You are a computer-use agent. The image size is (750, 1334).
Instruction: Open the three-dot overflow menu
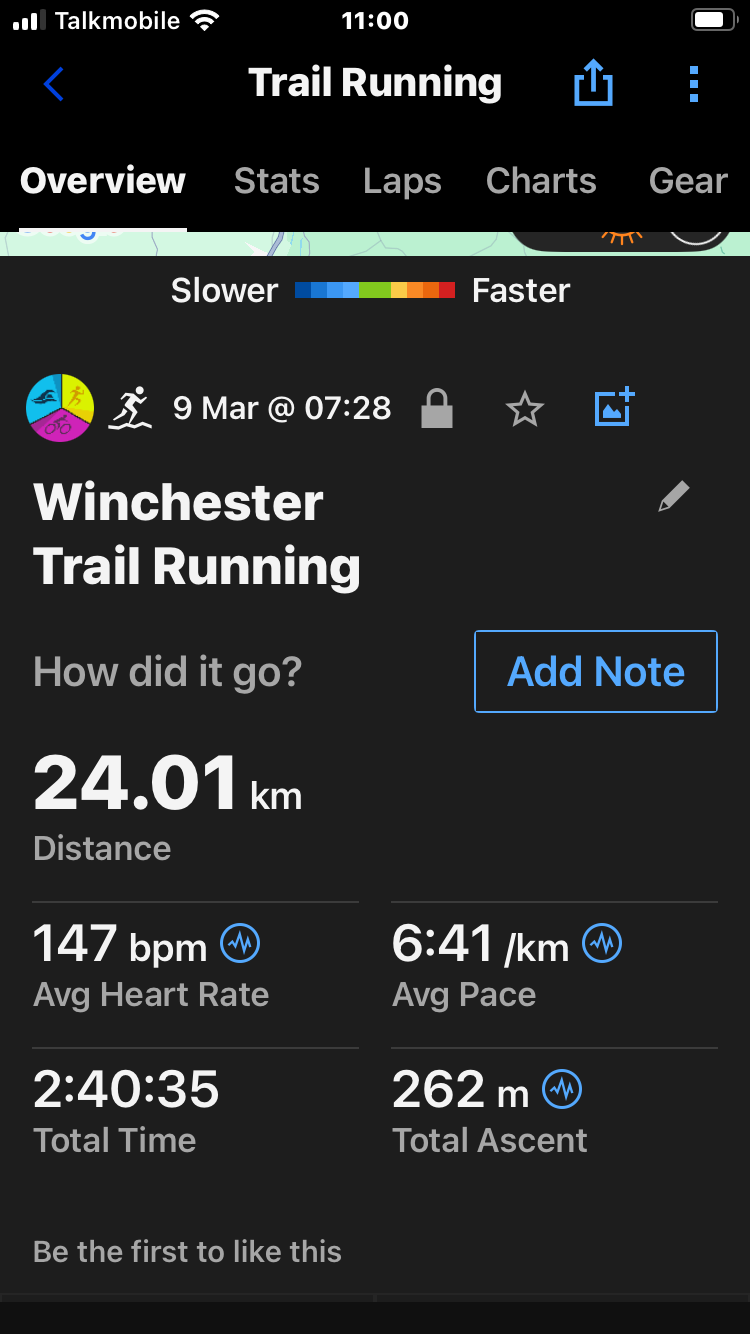[x=693, y=84]
